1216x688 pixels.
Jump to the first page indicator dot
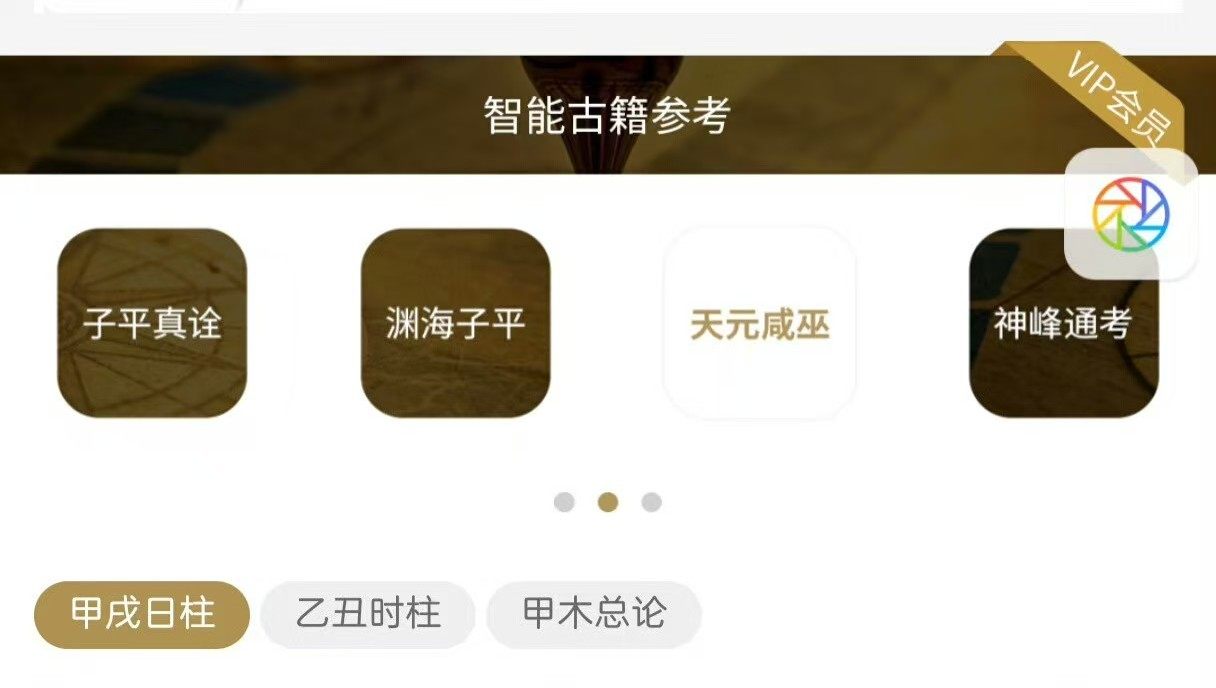point(564,502)
